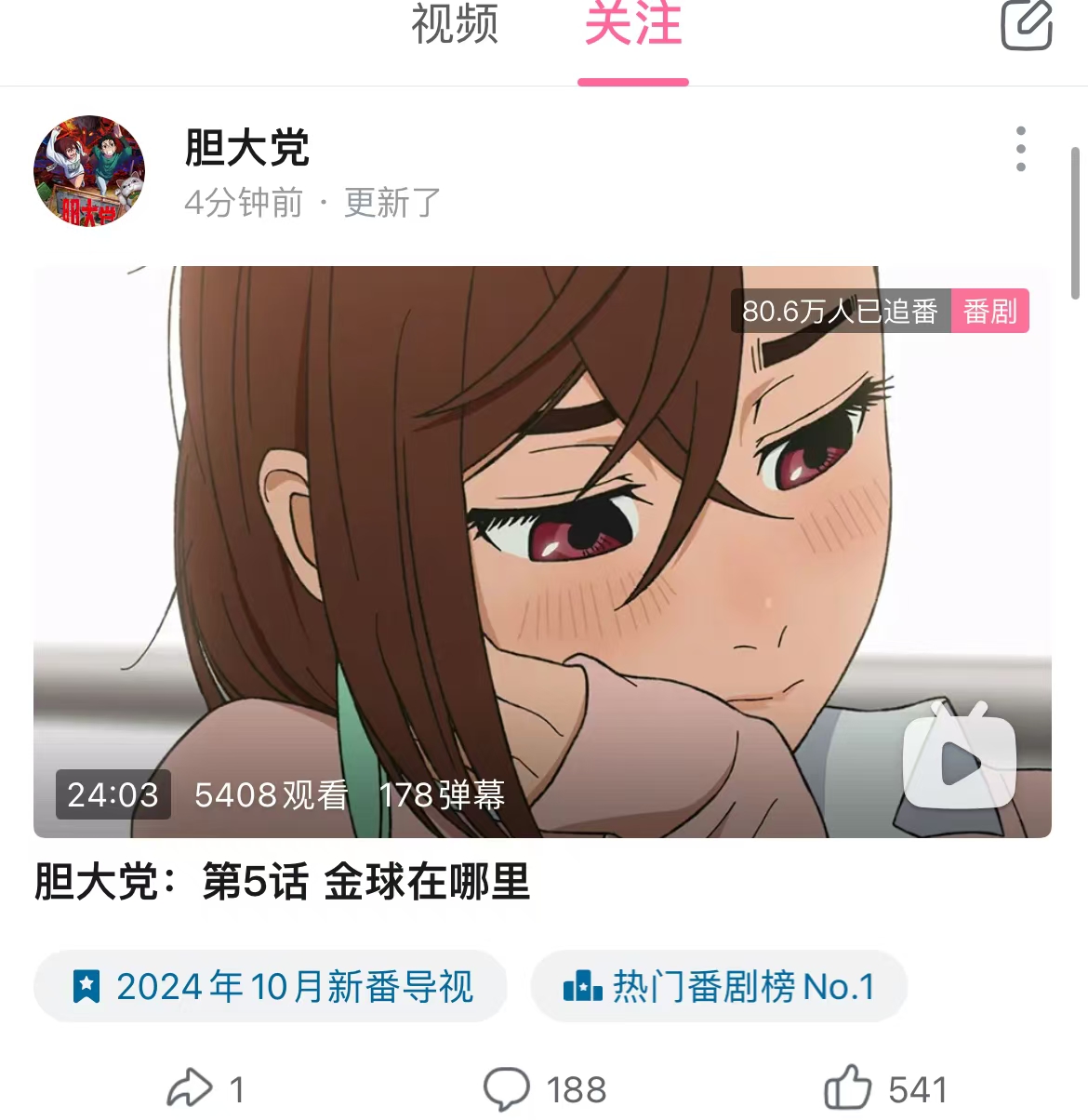Open 胆大党 avatar profile
The image size is (1088, 1120).
[x=89, y=172]
